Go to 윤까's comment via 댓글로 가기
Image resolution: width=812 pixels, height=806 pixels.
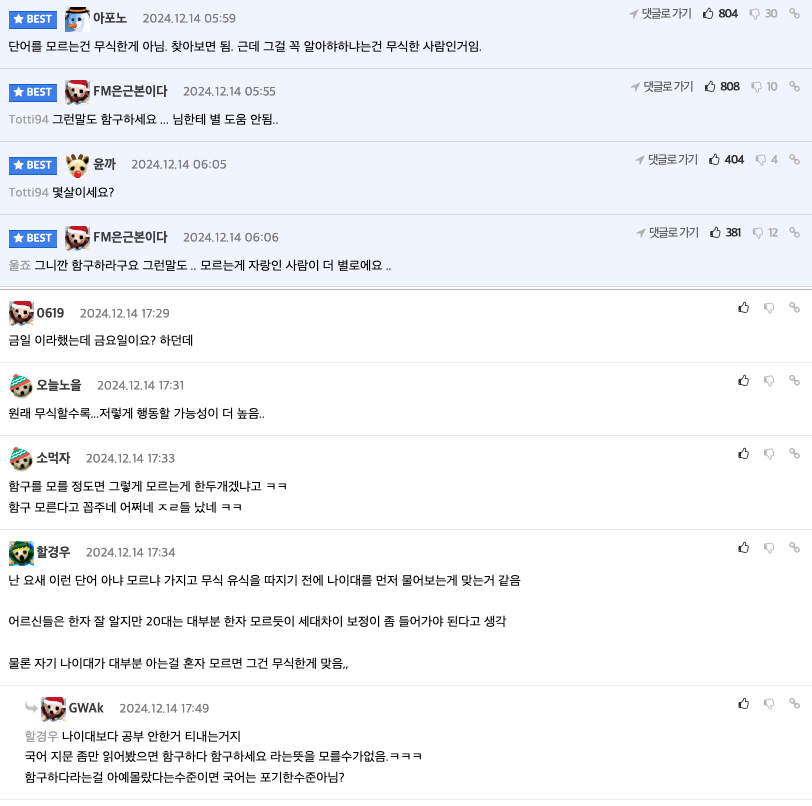coord(666,160)
